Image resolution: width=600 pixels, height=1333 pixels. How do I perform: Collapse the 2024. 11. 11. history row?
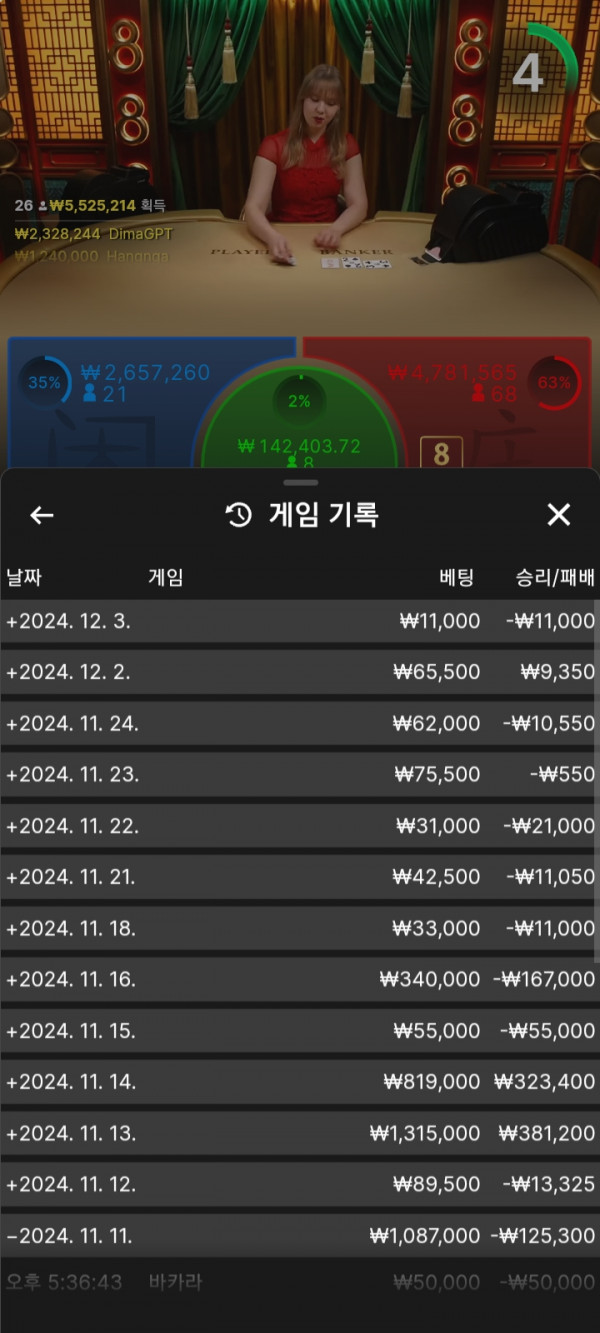click(x=300, y=1236)
